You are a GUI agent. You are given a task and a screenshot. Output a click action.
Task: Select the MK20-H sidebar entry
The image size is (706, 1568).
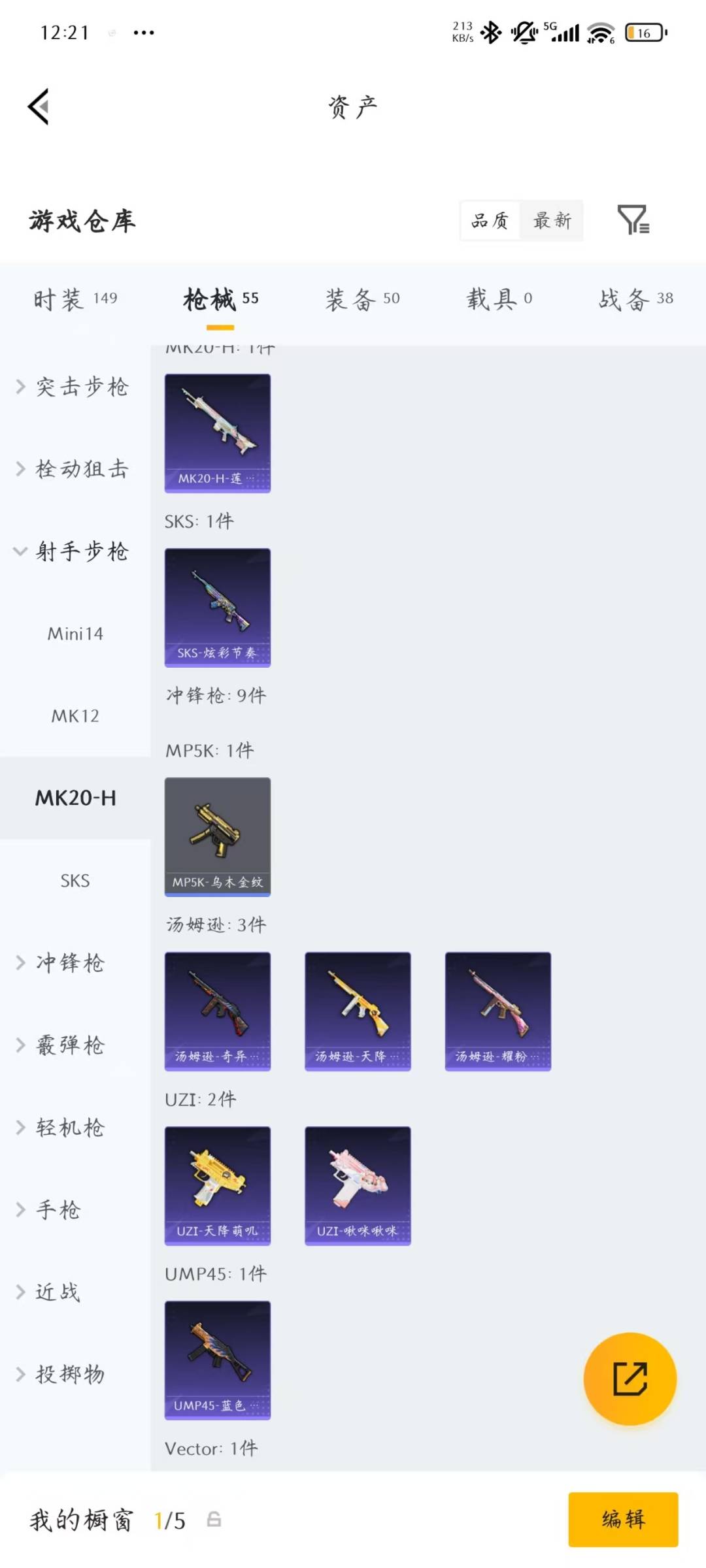[x=75, y=798]
